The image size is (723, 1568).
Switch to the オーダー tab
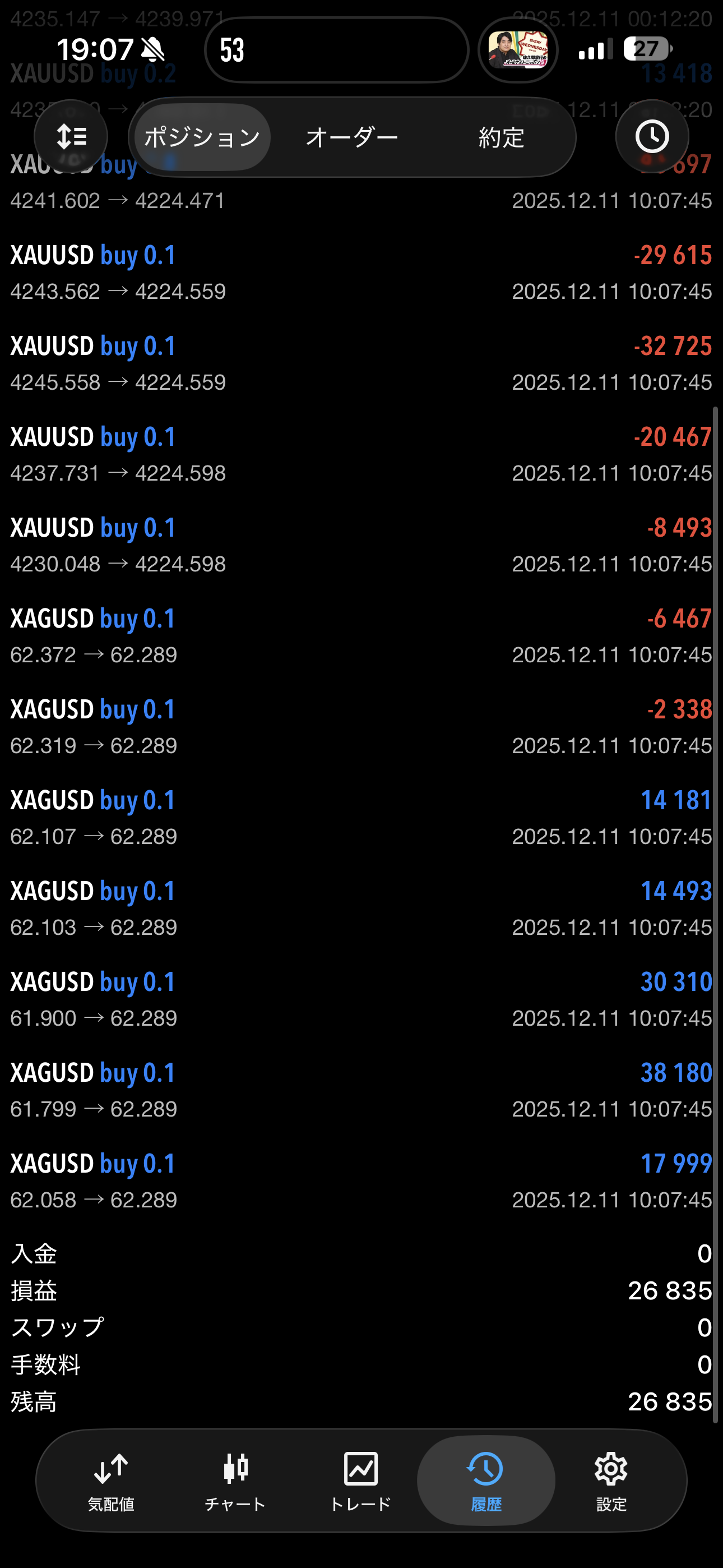(x=352, y=137)
